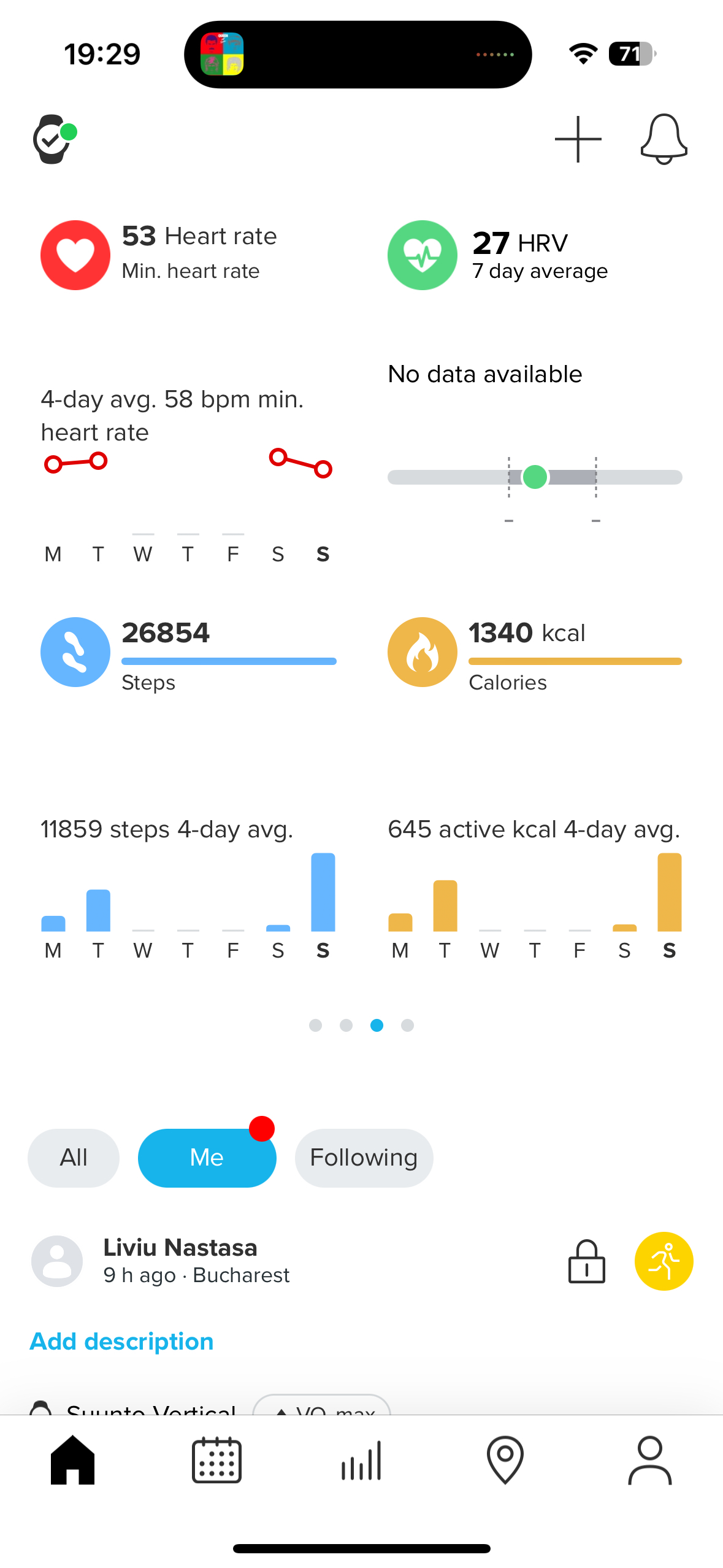Open the watch connection status icon
The image size is (723, 1568).
tap(53, 139)
